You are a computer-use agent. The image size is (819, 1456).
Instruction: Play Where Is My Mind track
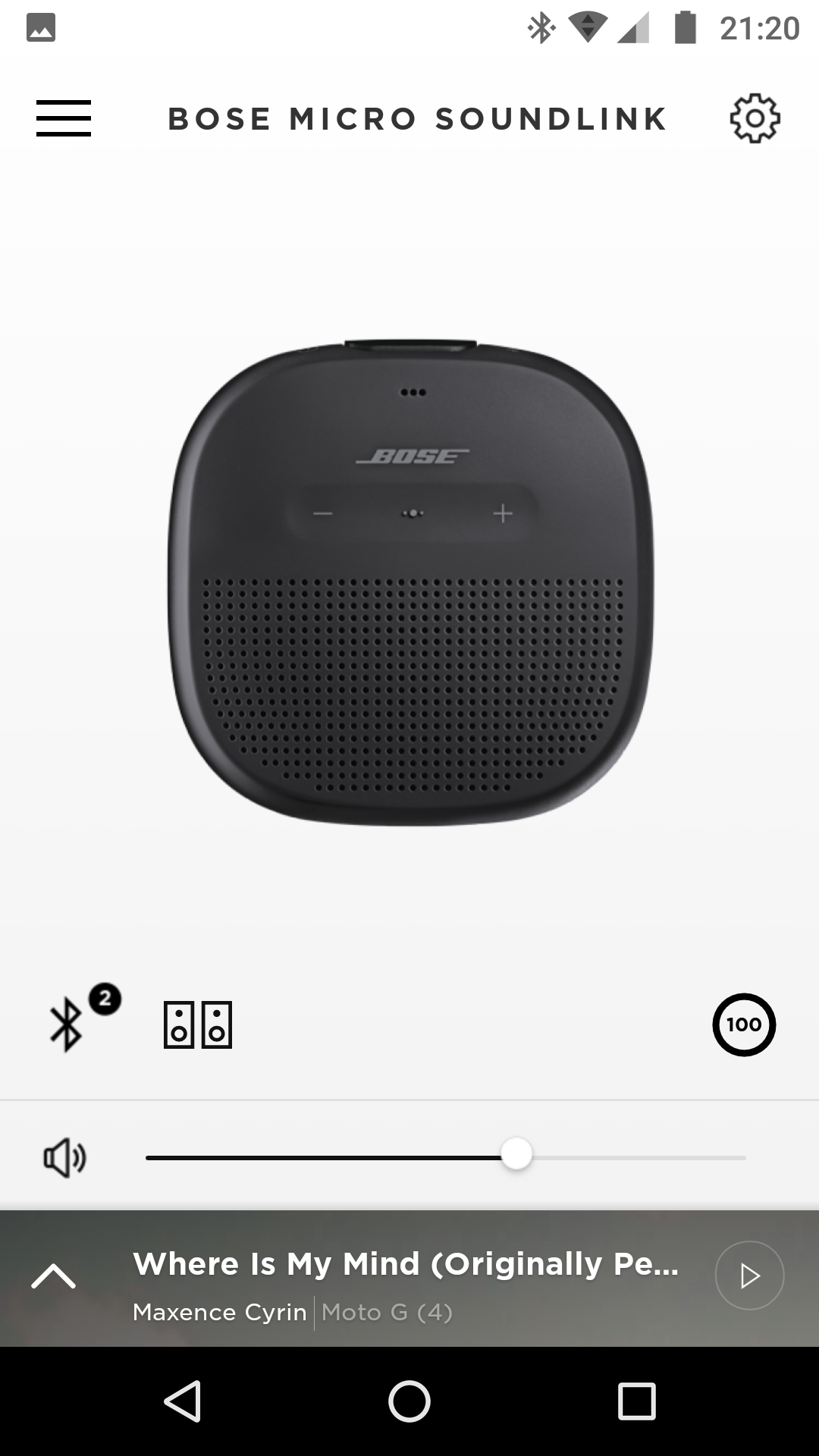(x=749, y=1276)
